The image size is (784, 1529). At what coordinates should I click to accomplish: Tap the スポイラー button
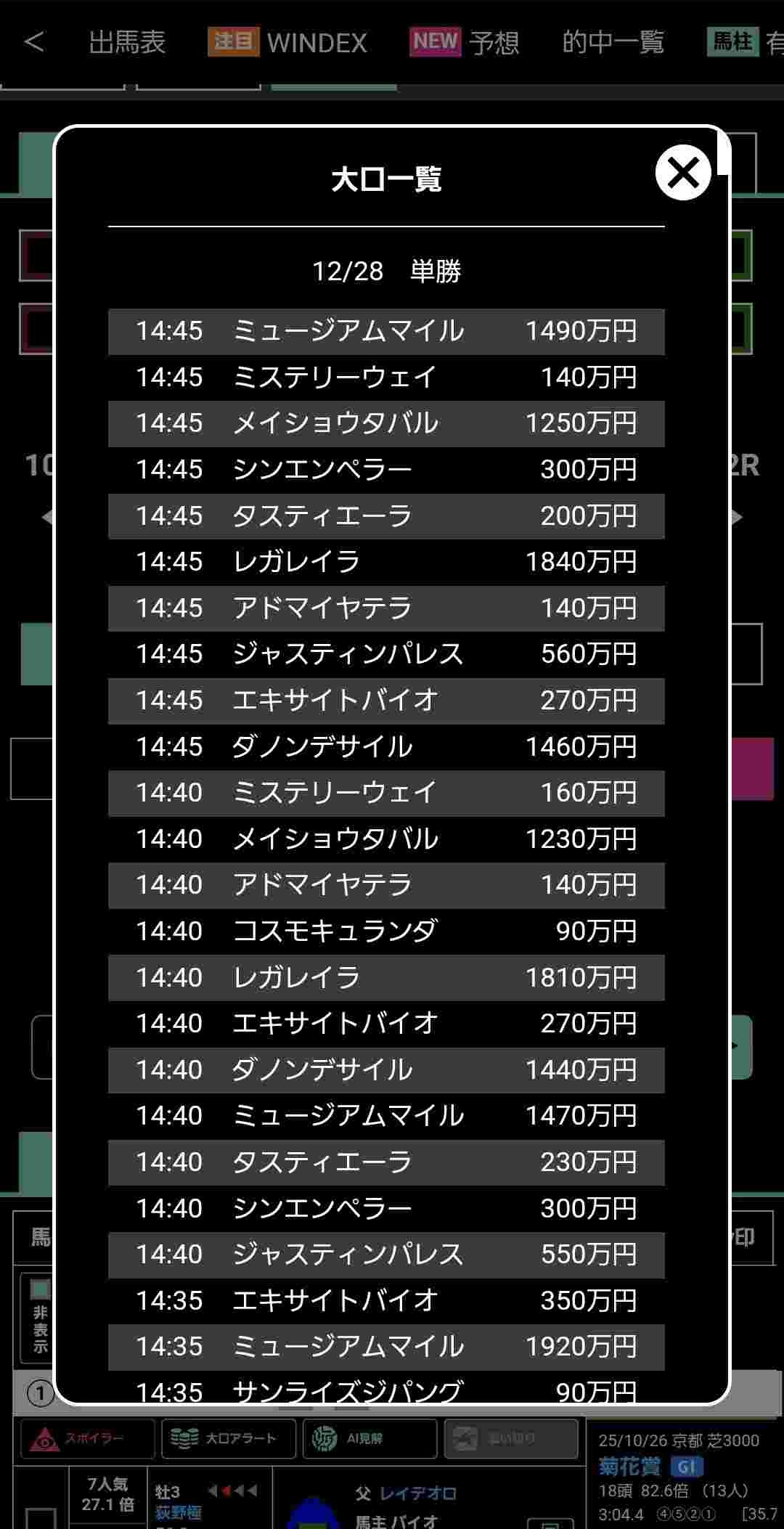88,1438
